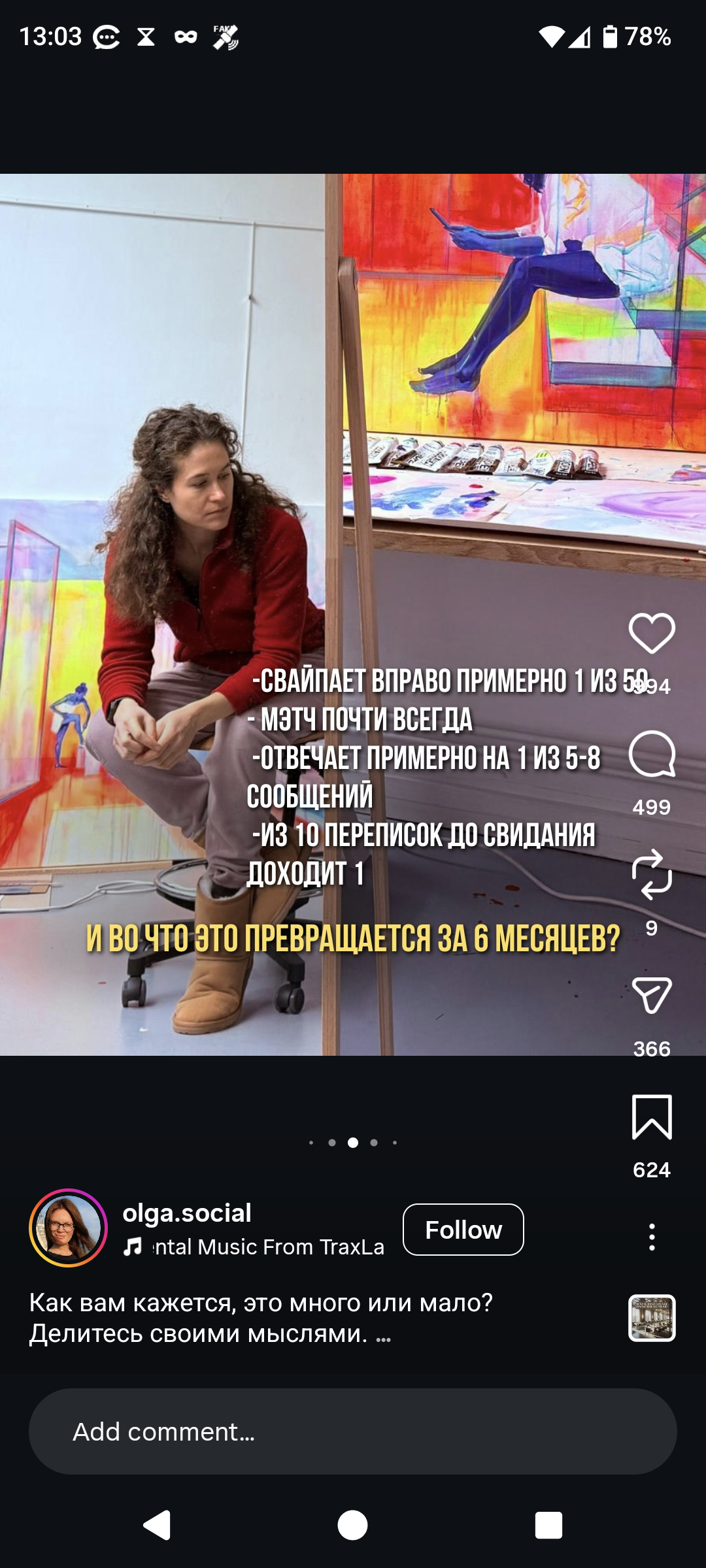Like this olga.social post

[652, 633]
